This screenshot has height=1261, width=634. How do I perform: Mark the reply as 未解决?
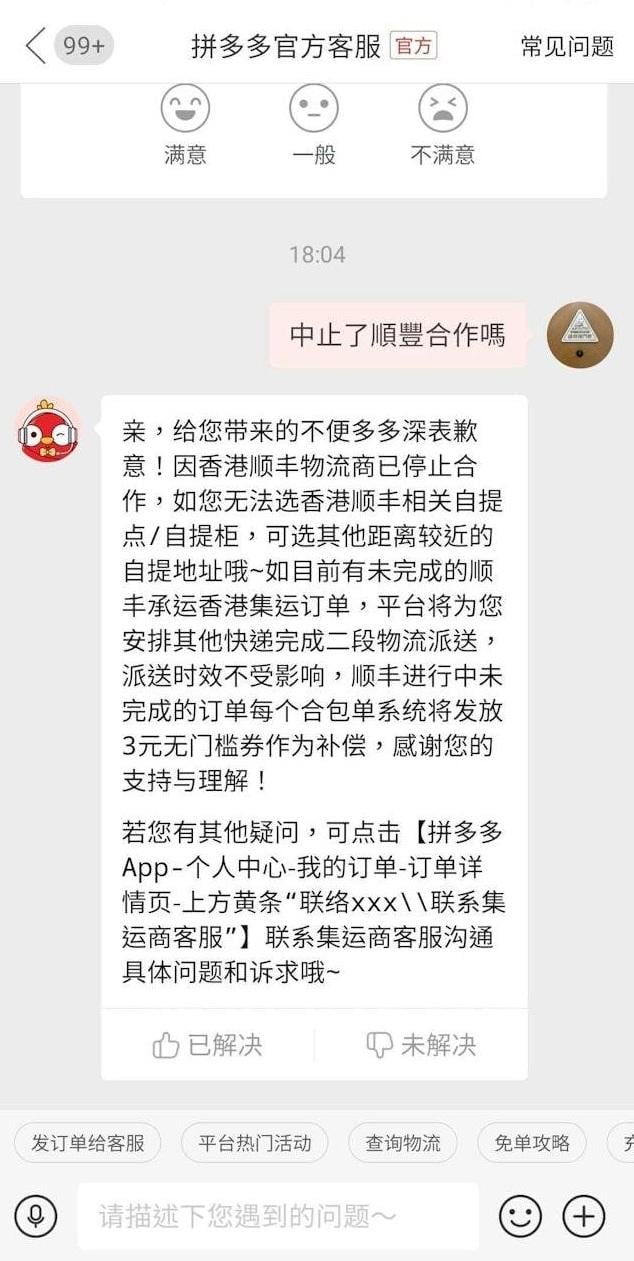click(421, 1045)
